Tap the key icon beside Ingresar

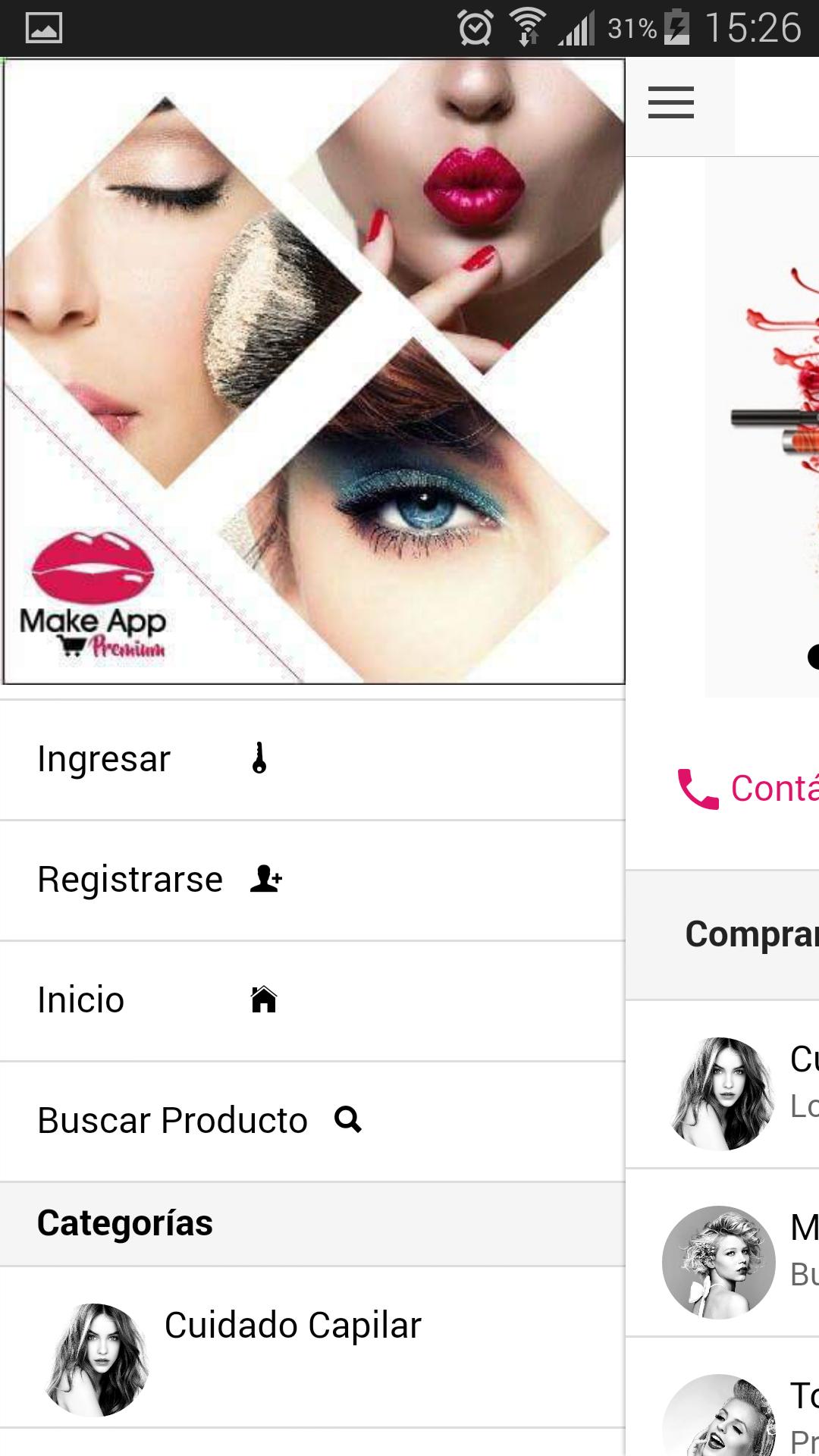(x=259, y=757)
